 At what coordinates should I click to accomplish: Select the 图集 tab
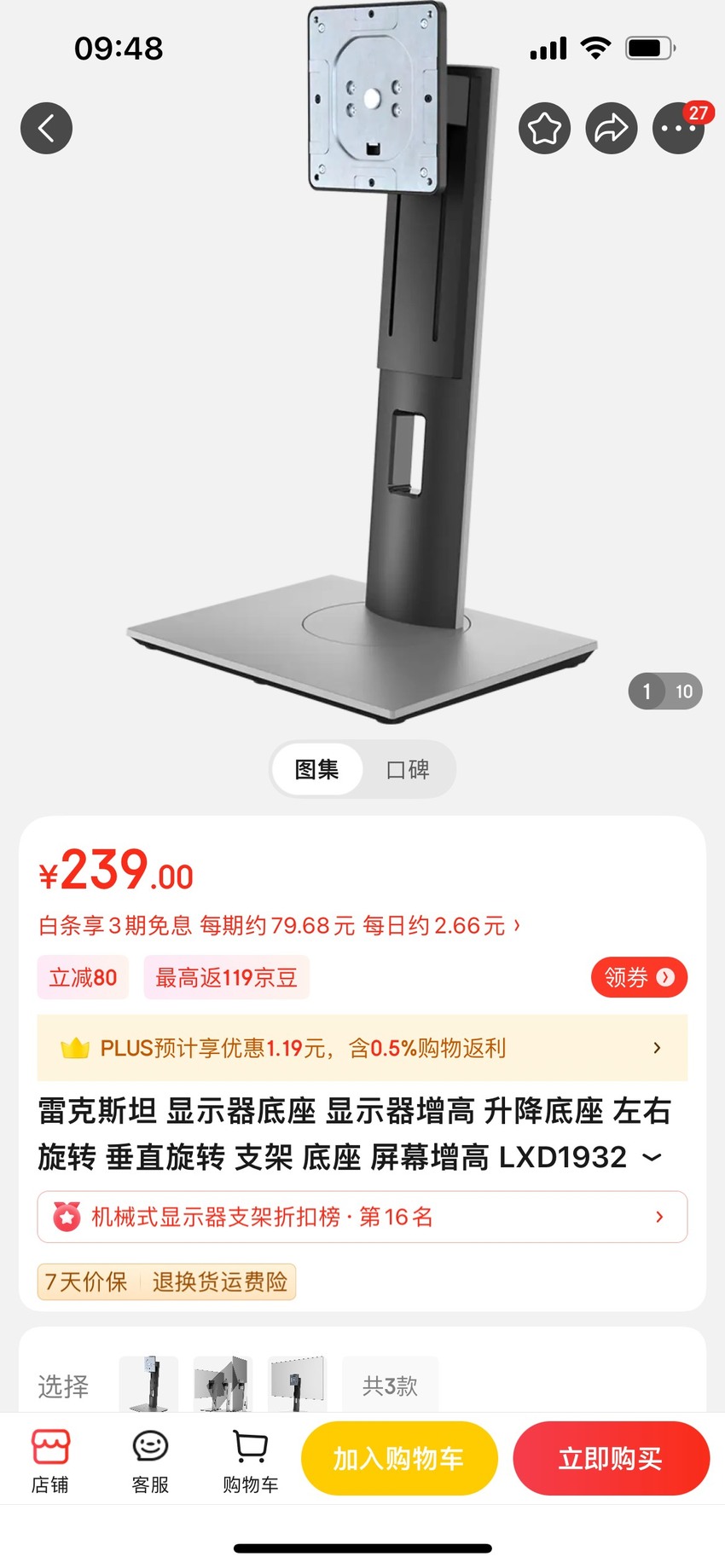click(x=316, y=769)
